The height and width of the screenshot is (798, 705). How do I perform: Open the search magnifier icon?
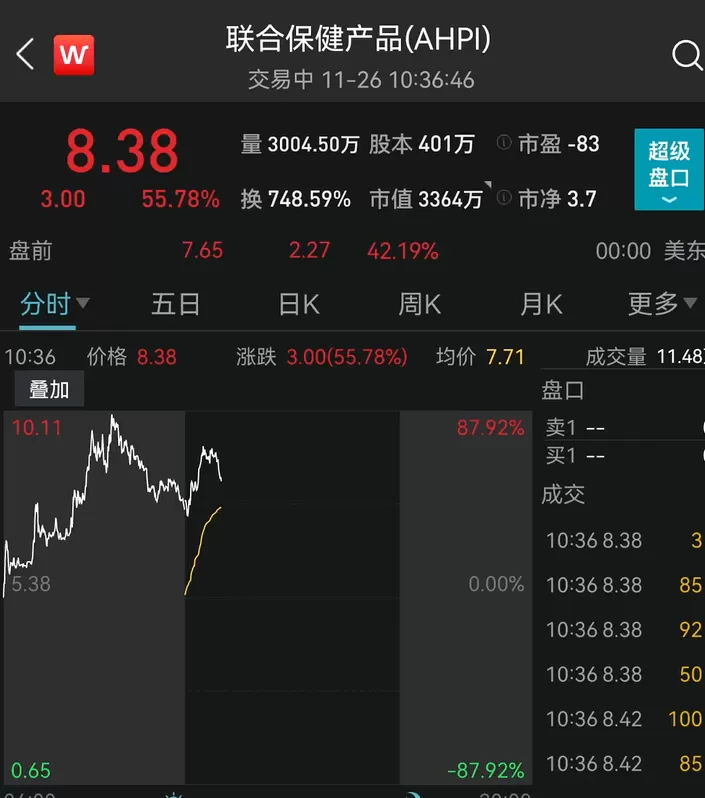pyautogui.click(x=688, y=54)
